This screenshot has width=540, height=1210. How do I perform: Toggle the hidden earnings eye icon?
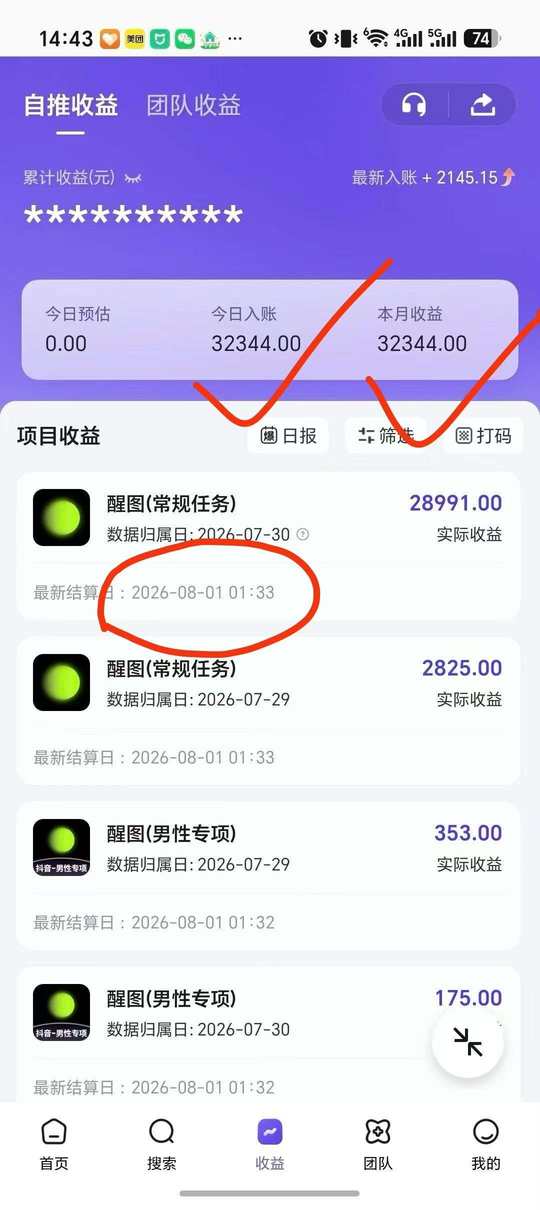(132, 178)
